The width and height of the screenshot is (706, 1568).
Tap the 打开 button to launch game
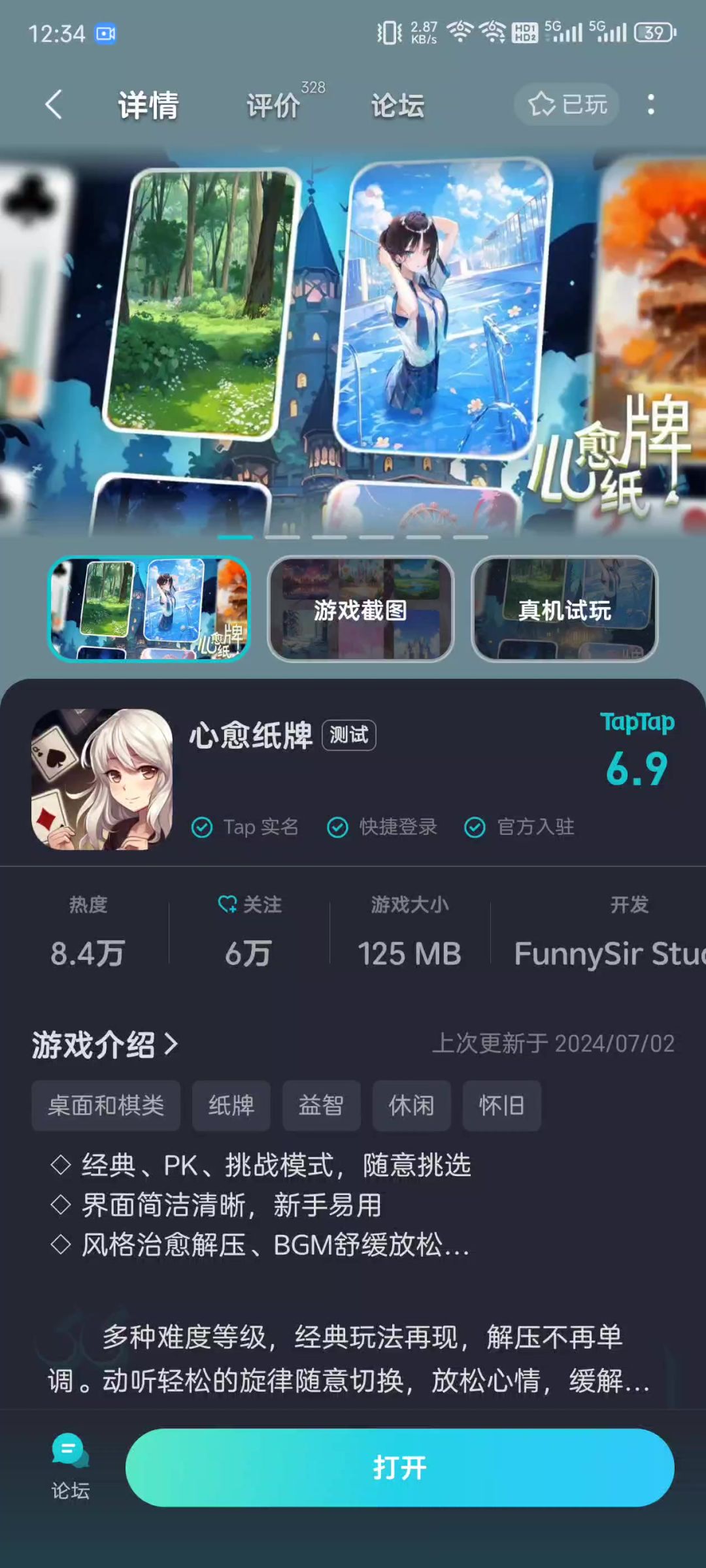[x=399, y=1467]
